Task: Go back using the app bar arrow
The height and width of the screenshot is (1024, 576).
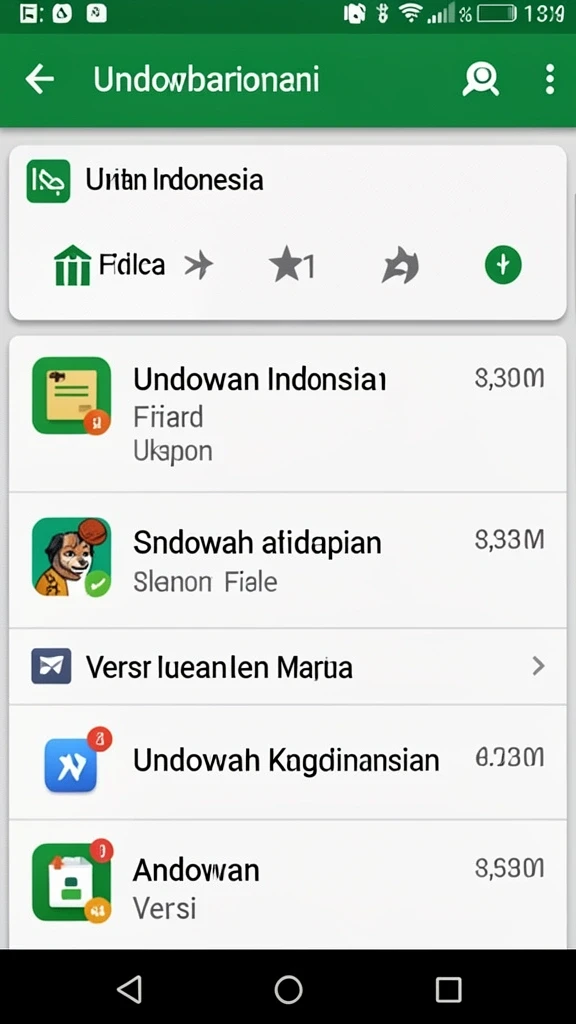Action: coord(39,80)
